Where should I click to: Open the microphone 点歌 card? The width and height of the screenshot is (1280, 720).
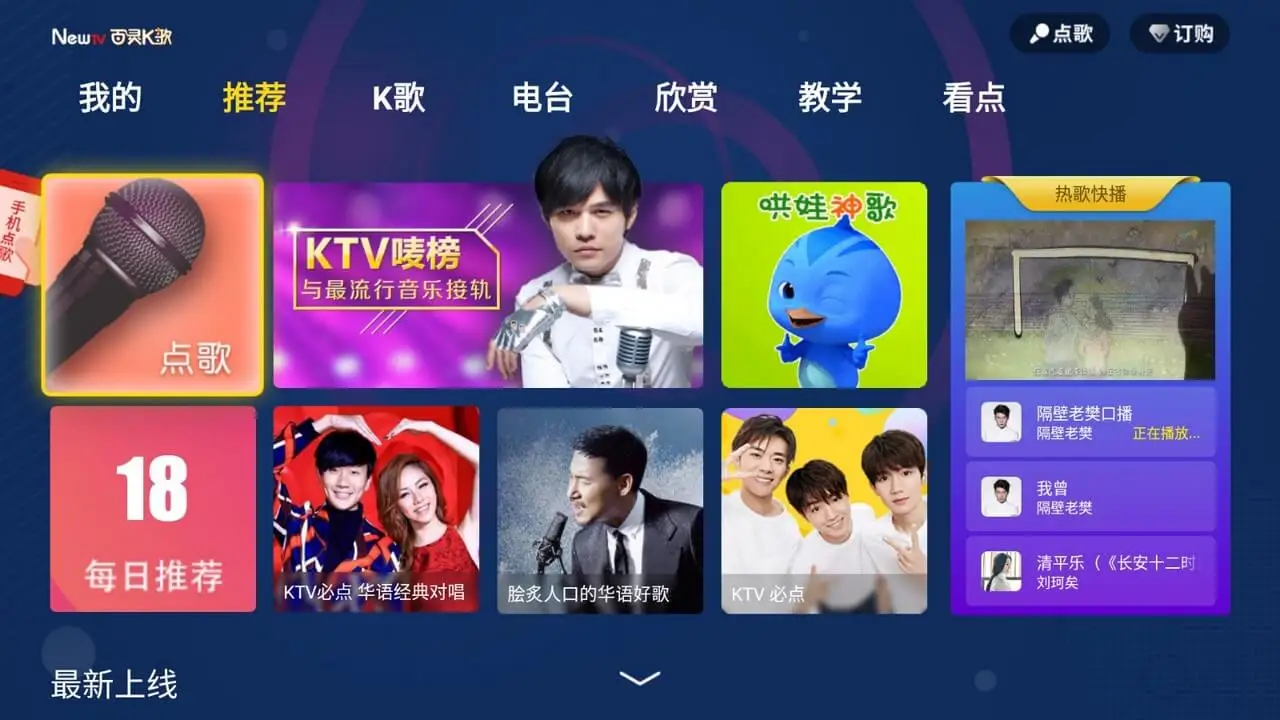coord(153,285)
